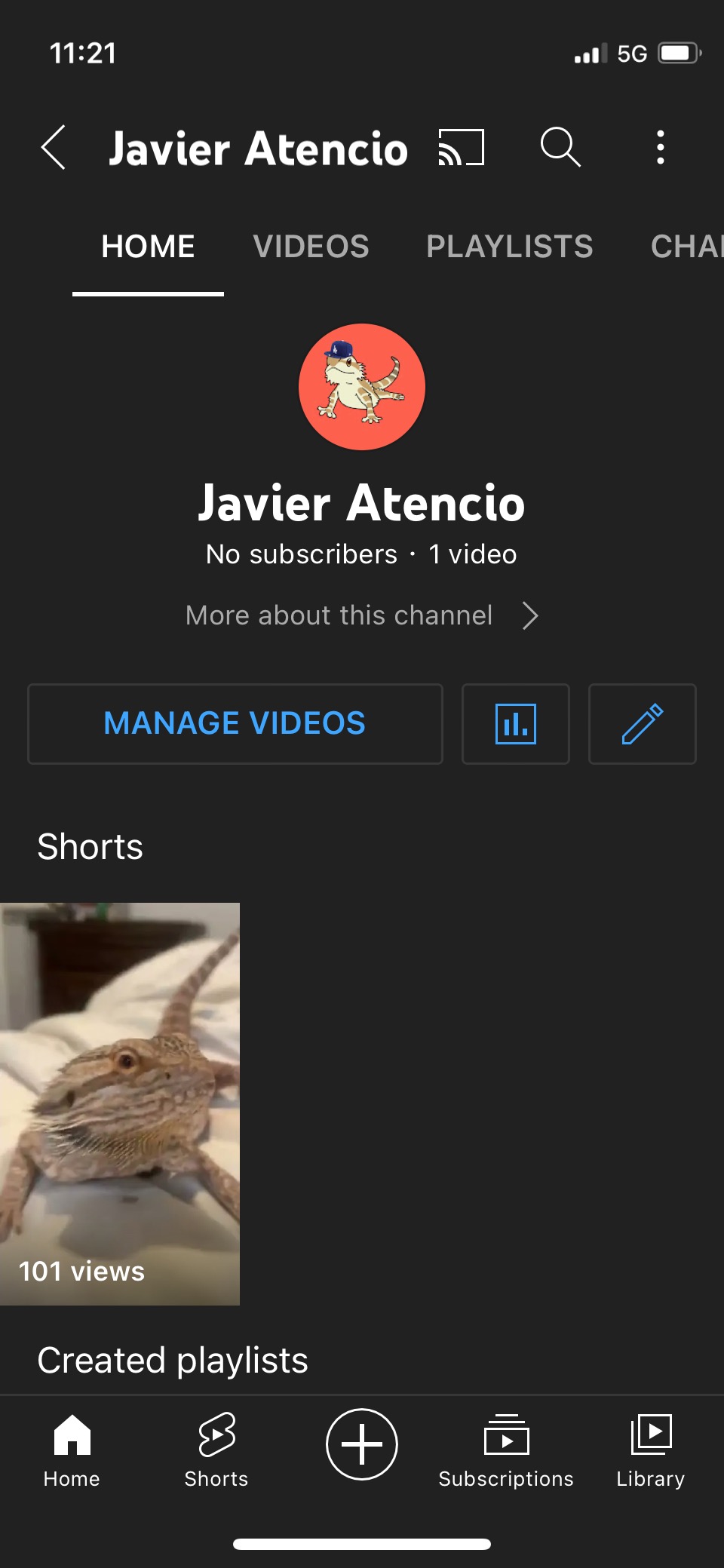
Task: Open the three-dot overflow menu
Action: [660, 147]
